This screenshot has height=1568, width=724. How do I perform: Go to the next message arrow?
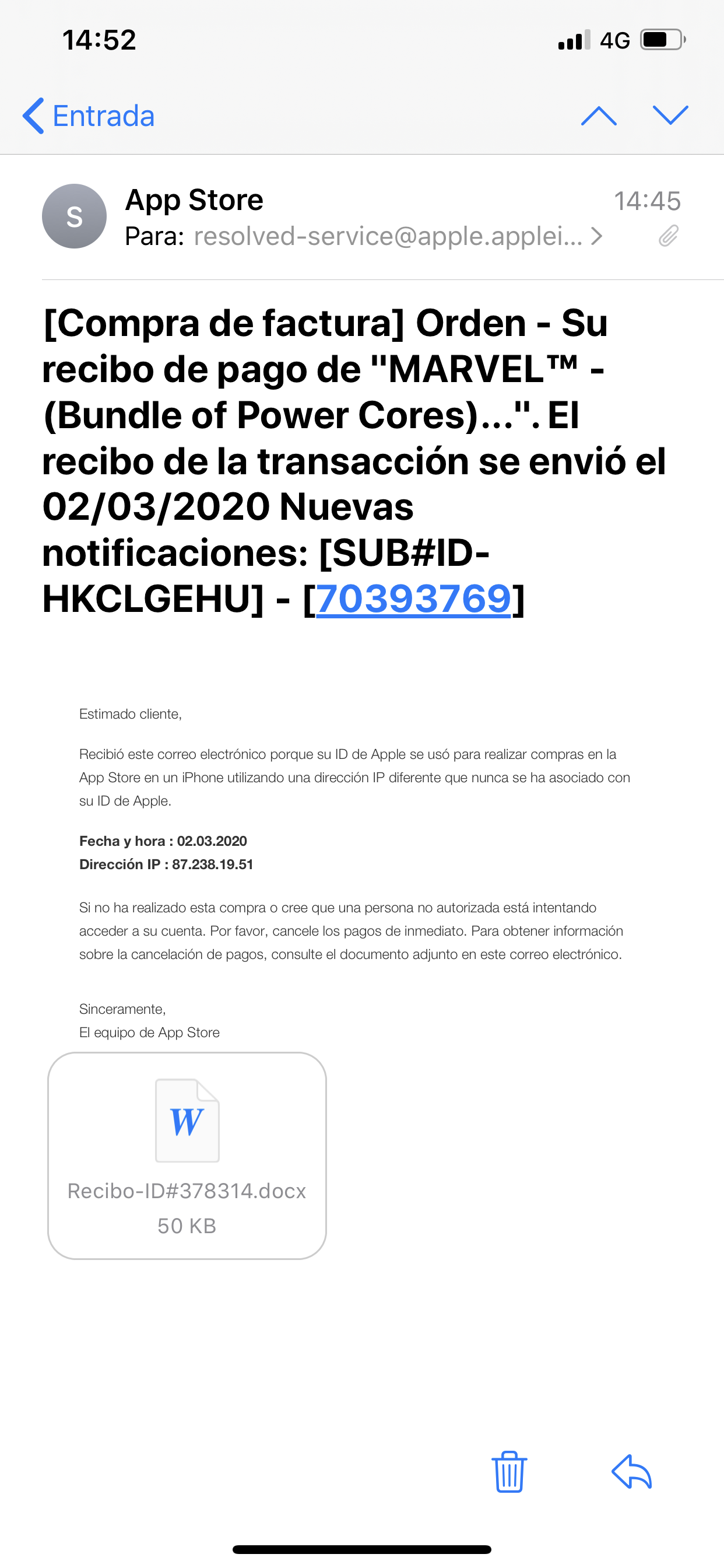670,116
